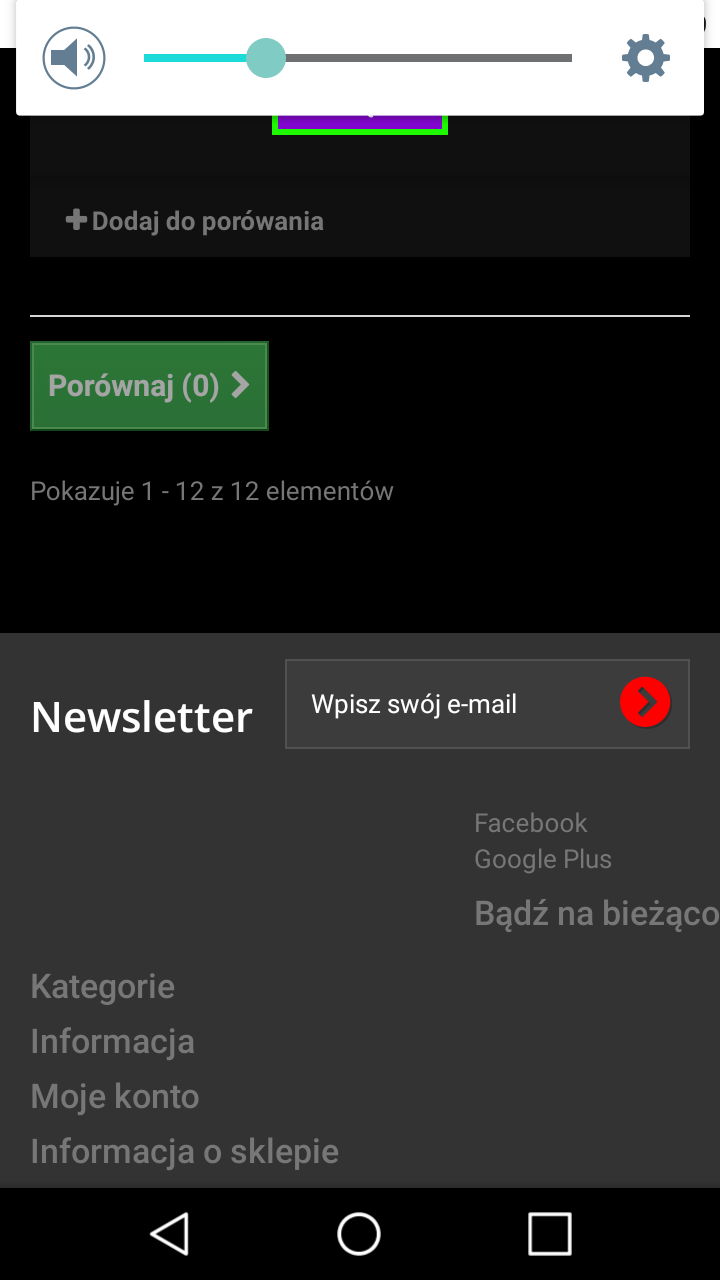Open the Google Plus link
Screen dimensions: 720x1280
[542, 859]
